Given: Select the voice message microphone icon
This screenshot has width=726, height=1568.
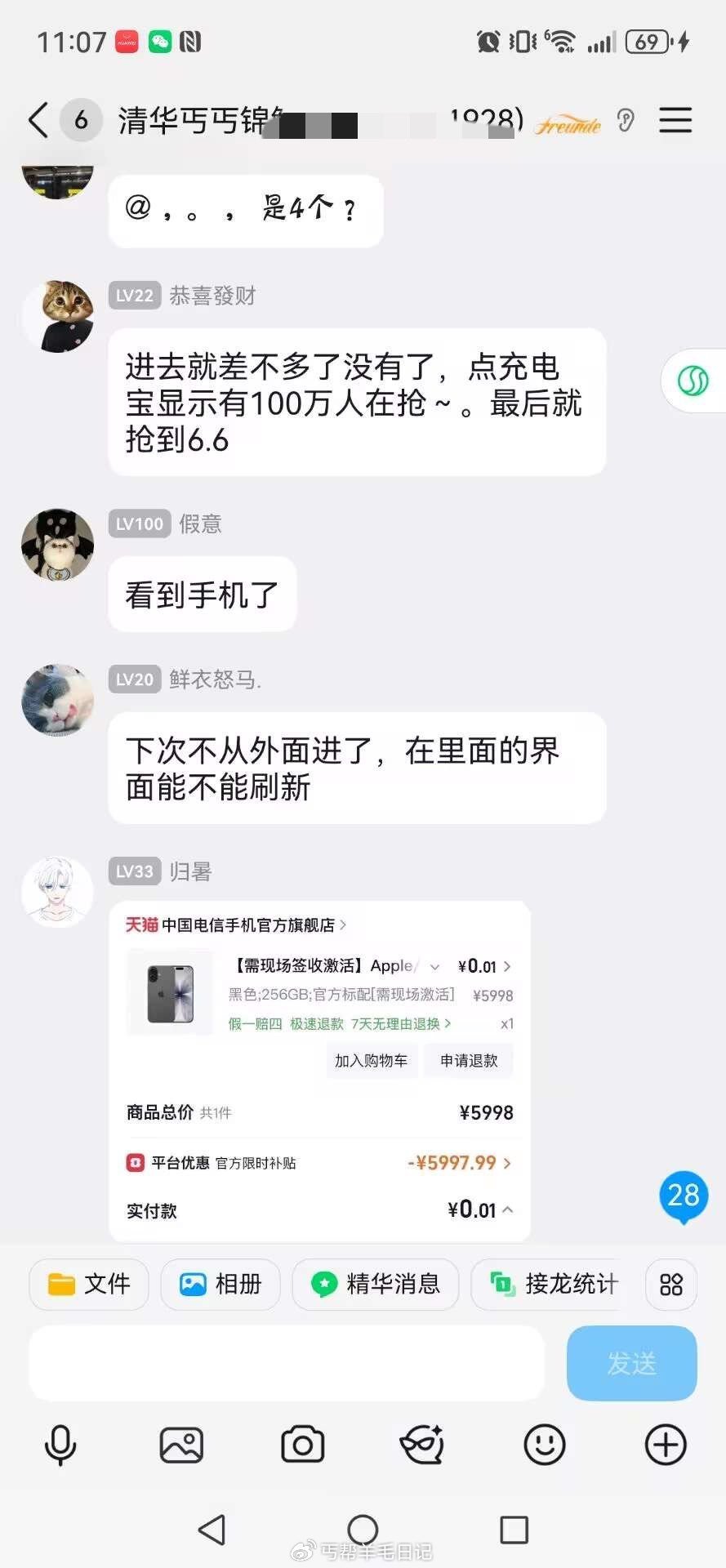Looking at the screenshot, I should 60,1445.
